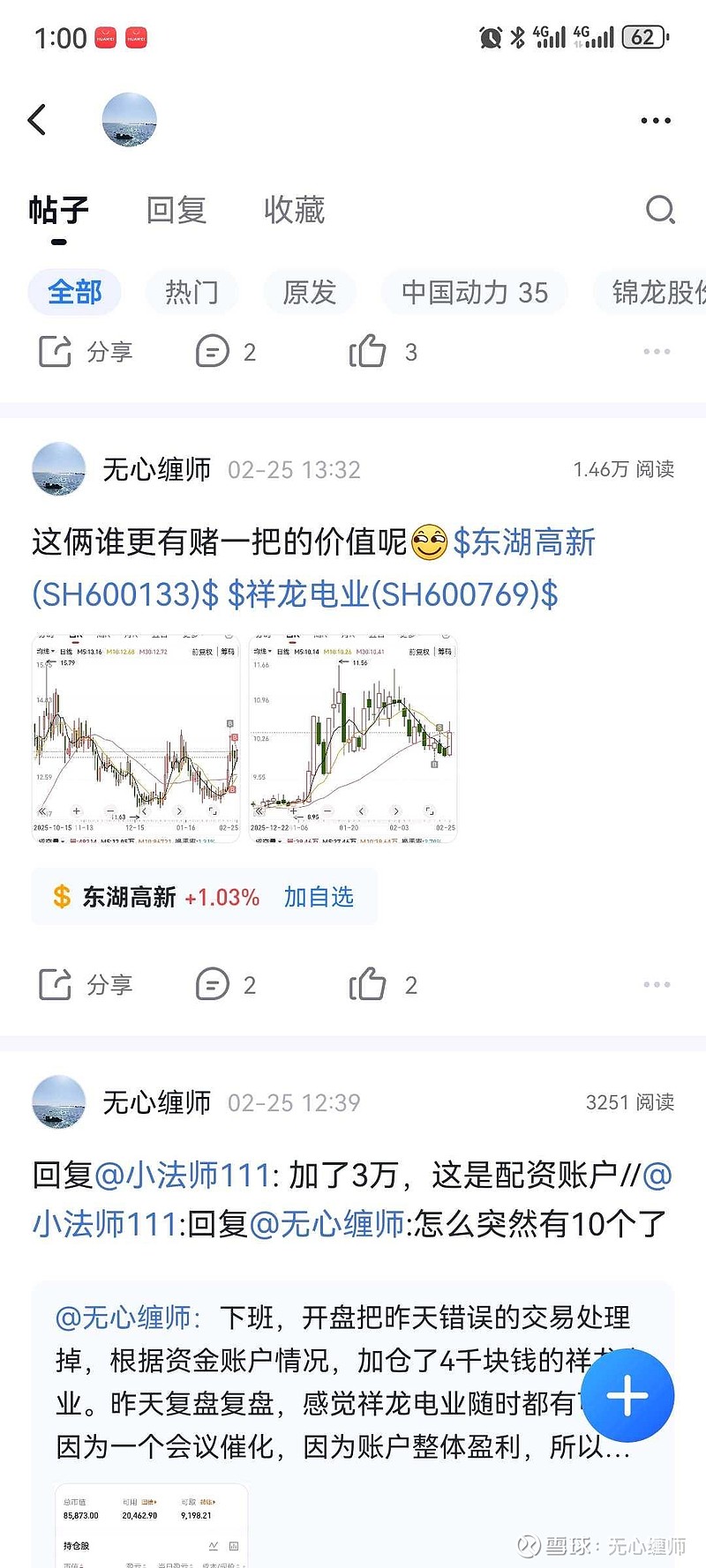Tap the back arrow at top left

point(35,120)
